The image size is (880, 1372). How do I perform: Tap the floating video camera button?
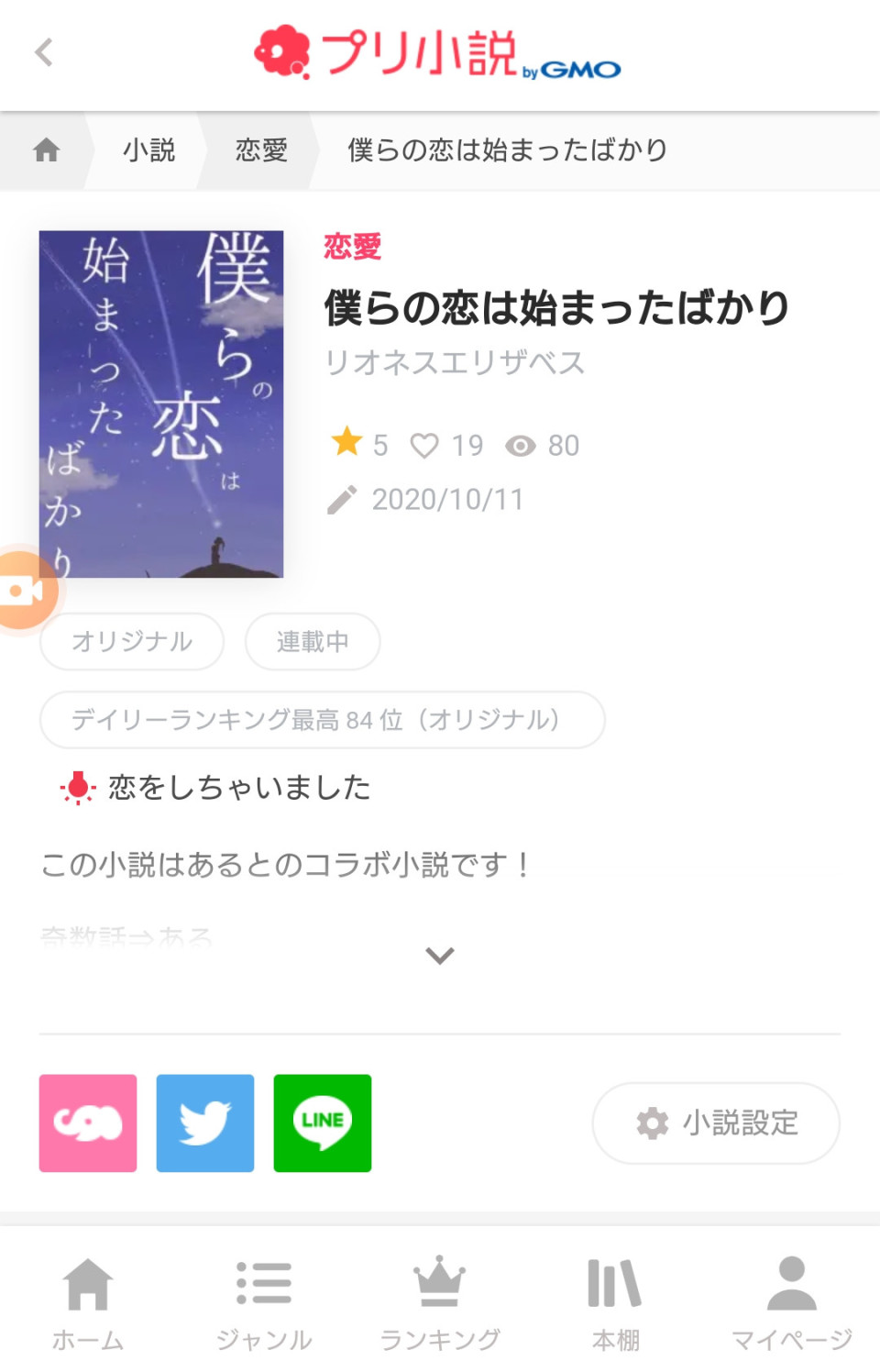coord(24,591)
